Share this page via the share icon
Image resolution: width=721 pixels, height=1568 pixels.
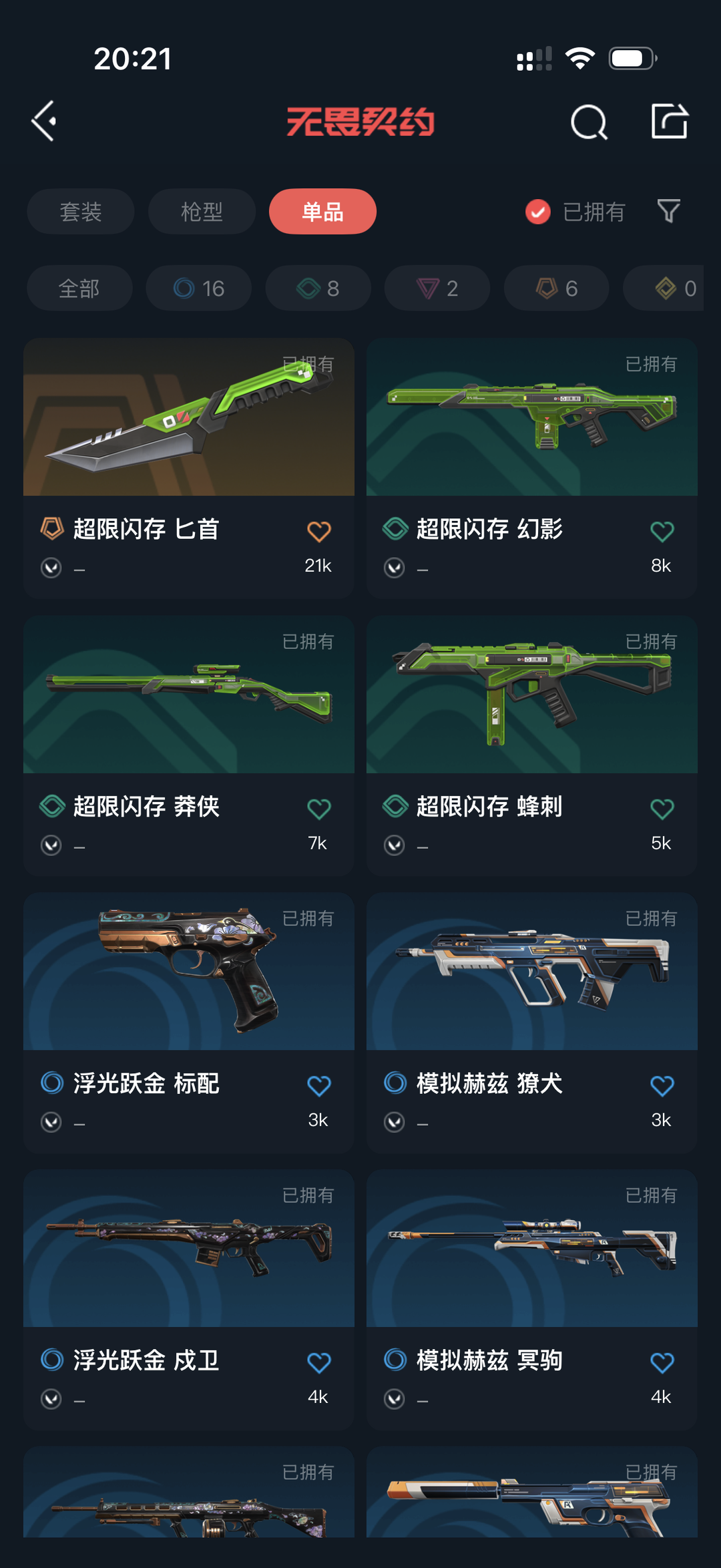(x=669, y=122)
